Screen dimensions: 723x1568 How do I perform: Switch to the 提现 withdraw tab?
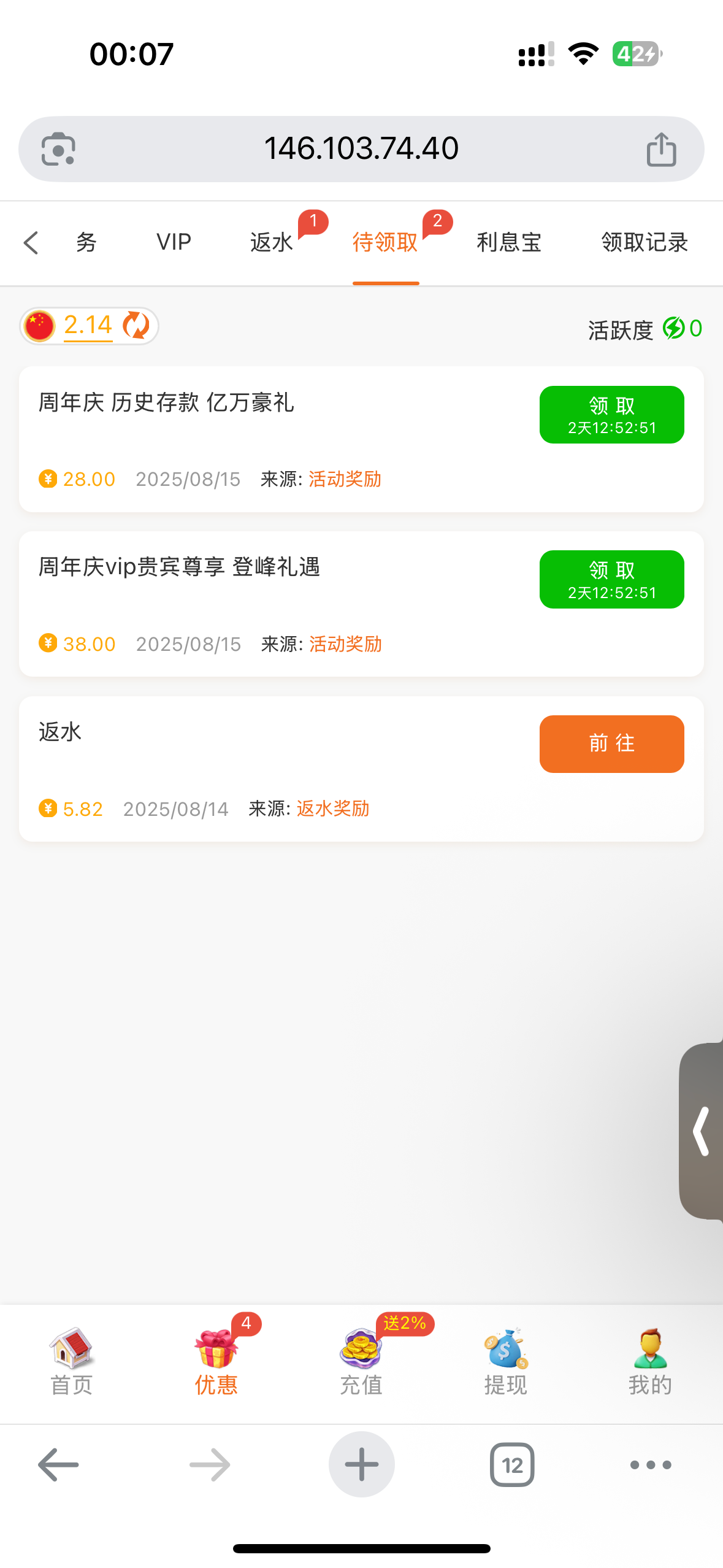pyautogui.click(x=505, y=1361)
